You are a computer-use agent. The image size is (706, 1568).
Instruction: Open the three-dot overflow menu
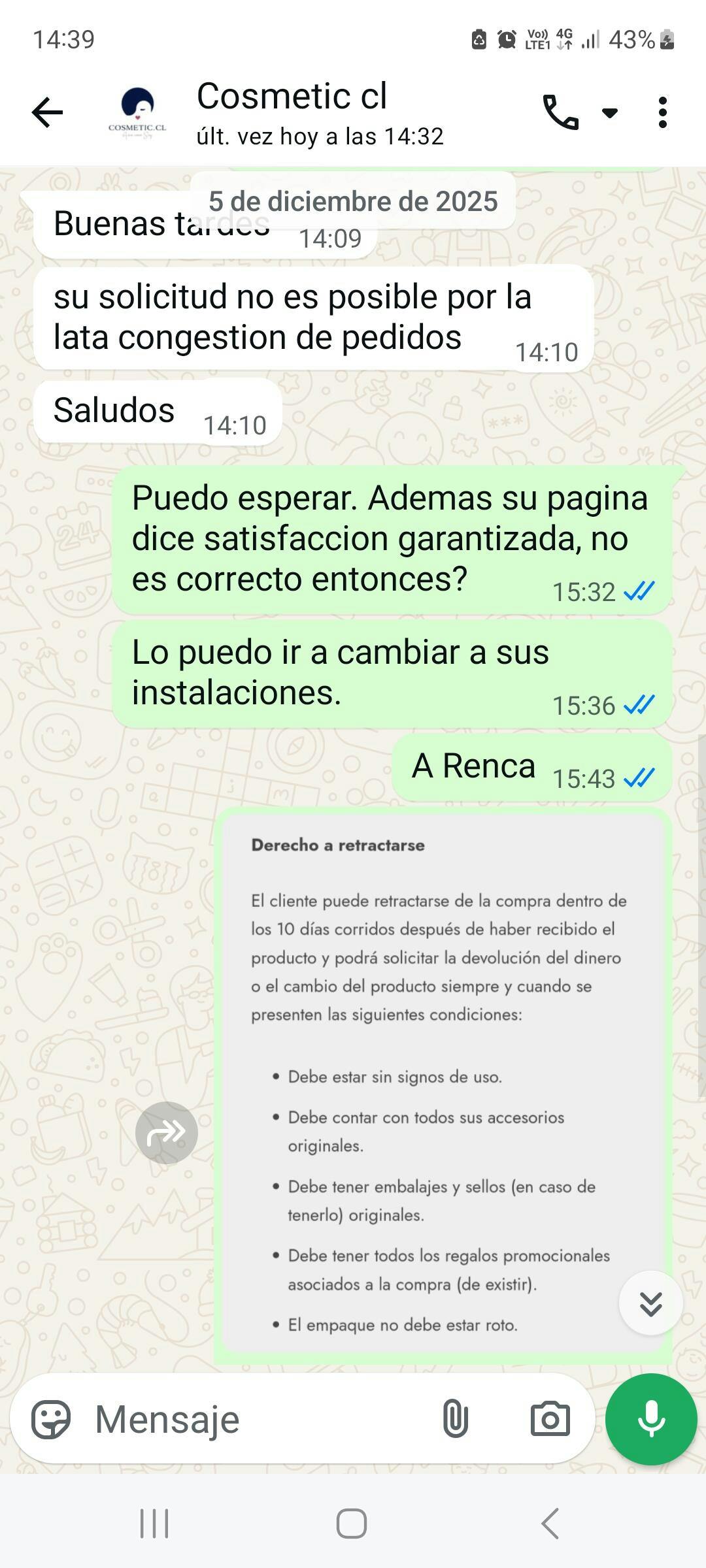click(663, 112)
